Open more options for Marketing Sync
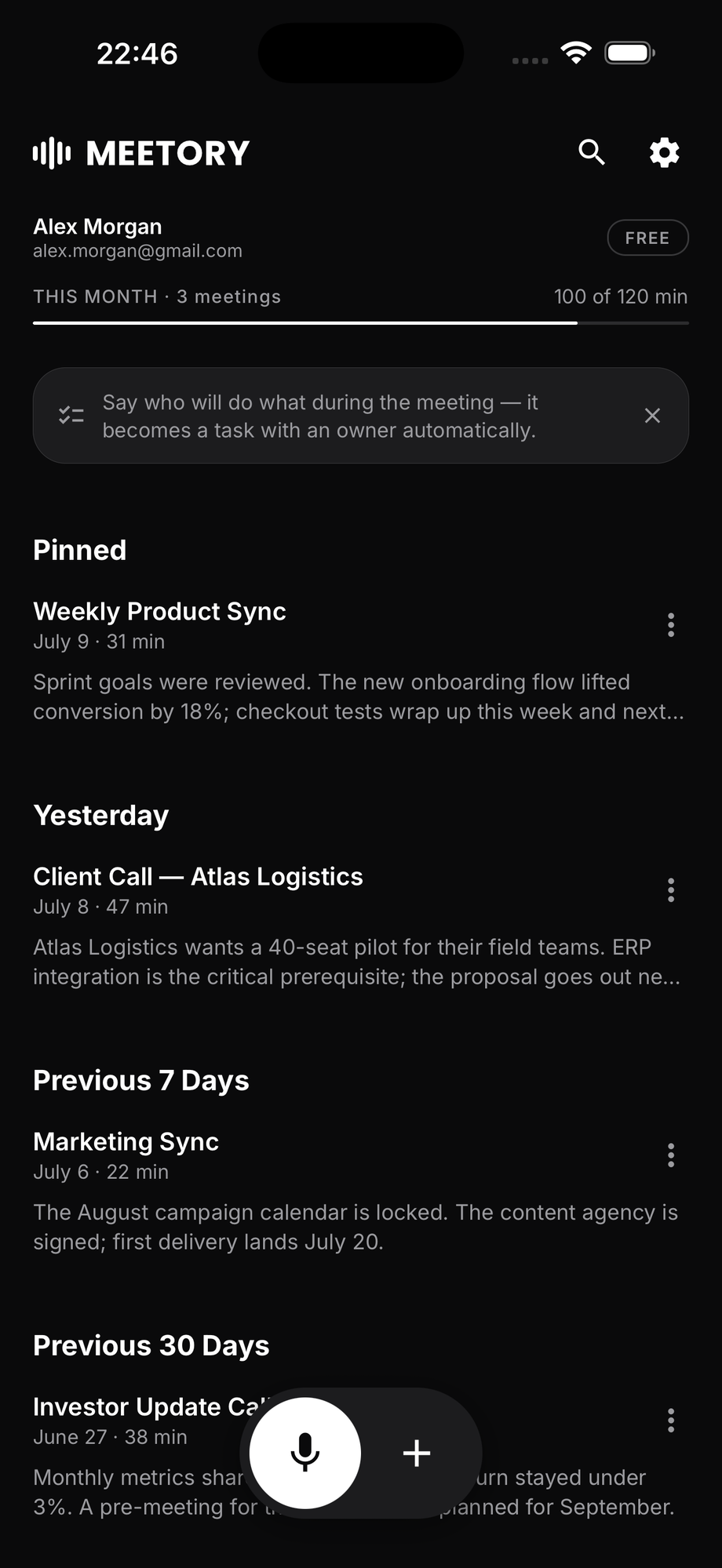 (x=670, y=1155)
